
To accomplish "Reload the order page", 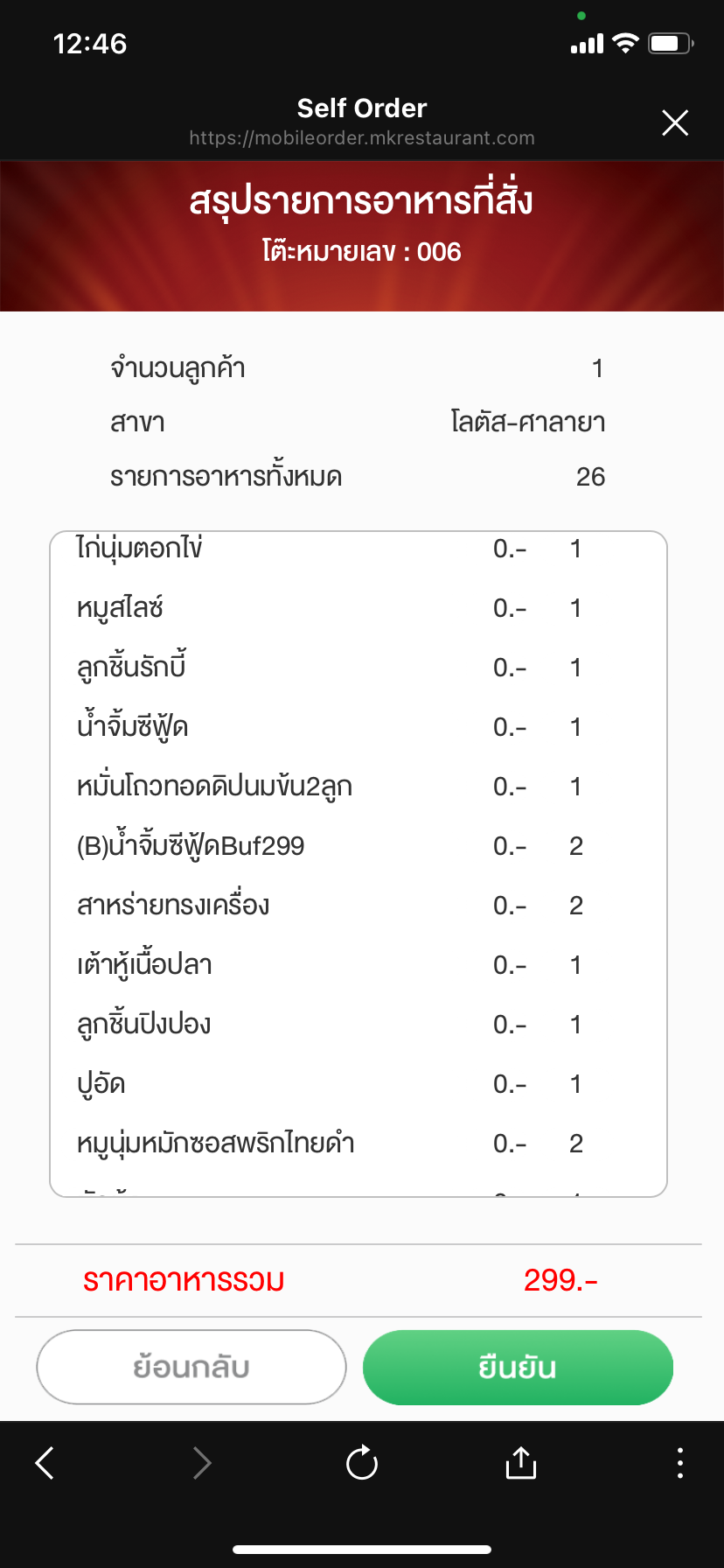I will [x=362, y=1462].
